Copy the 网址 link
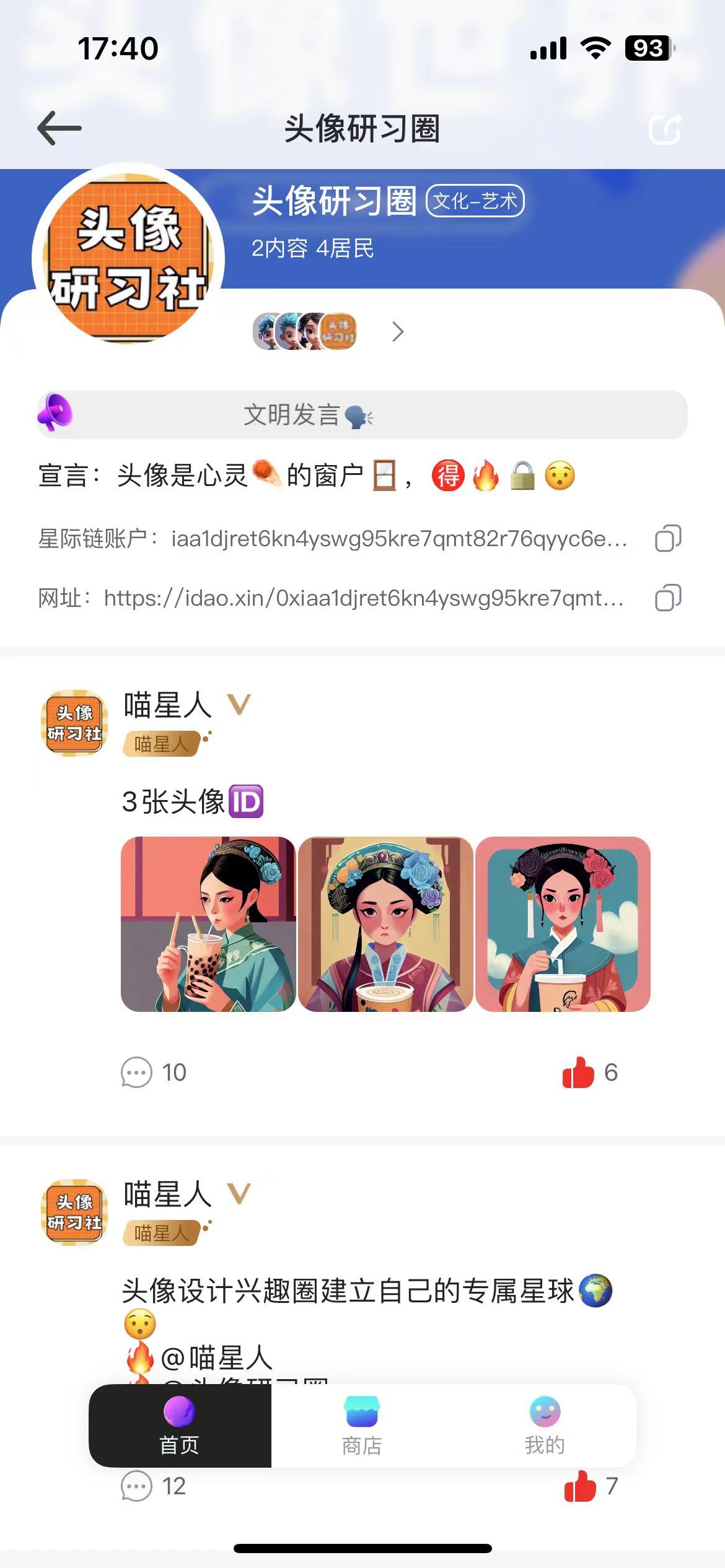Viewport: 725px width, 1568px height. [x=668, y=598]
